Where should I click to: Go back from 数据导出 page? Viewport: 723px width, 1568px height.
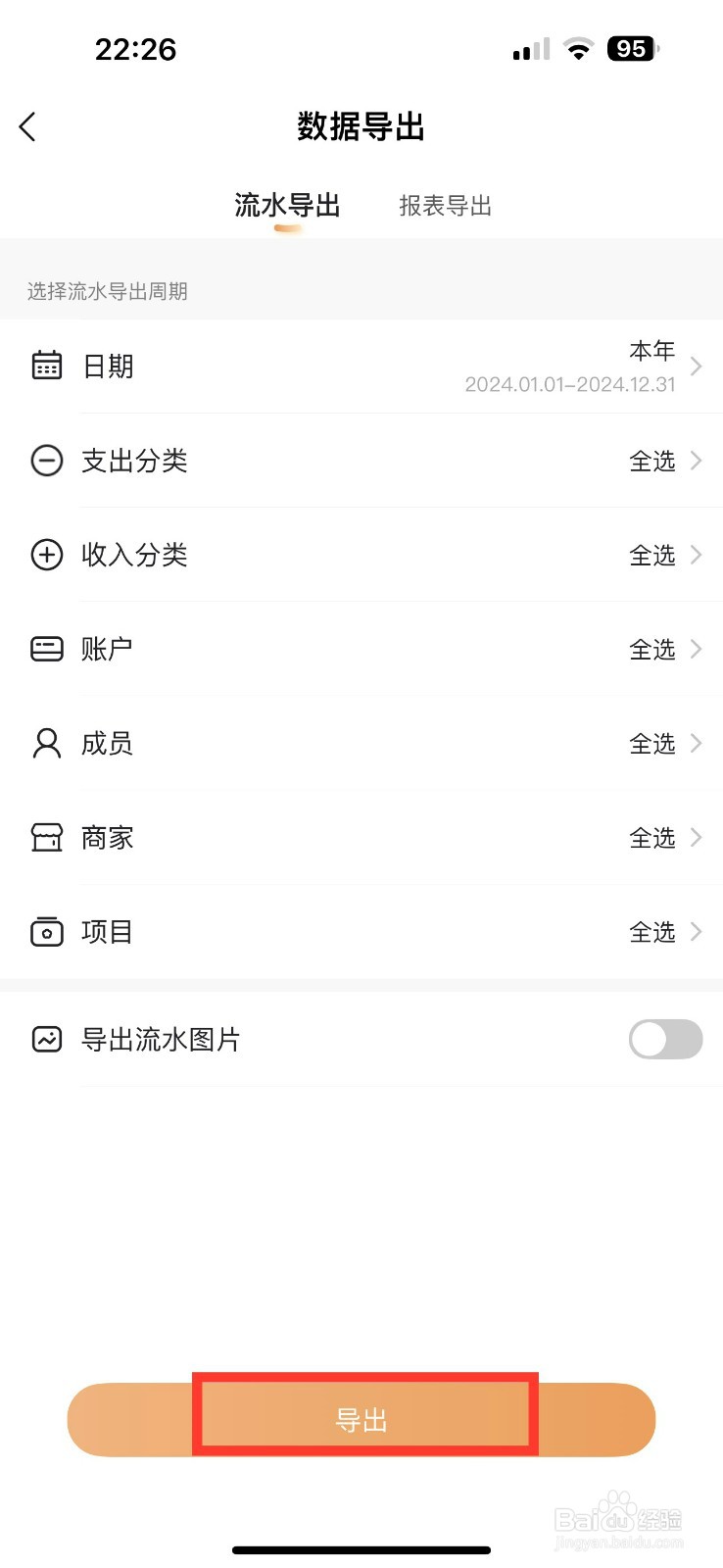27,126
